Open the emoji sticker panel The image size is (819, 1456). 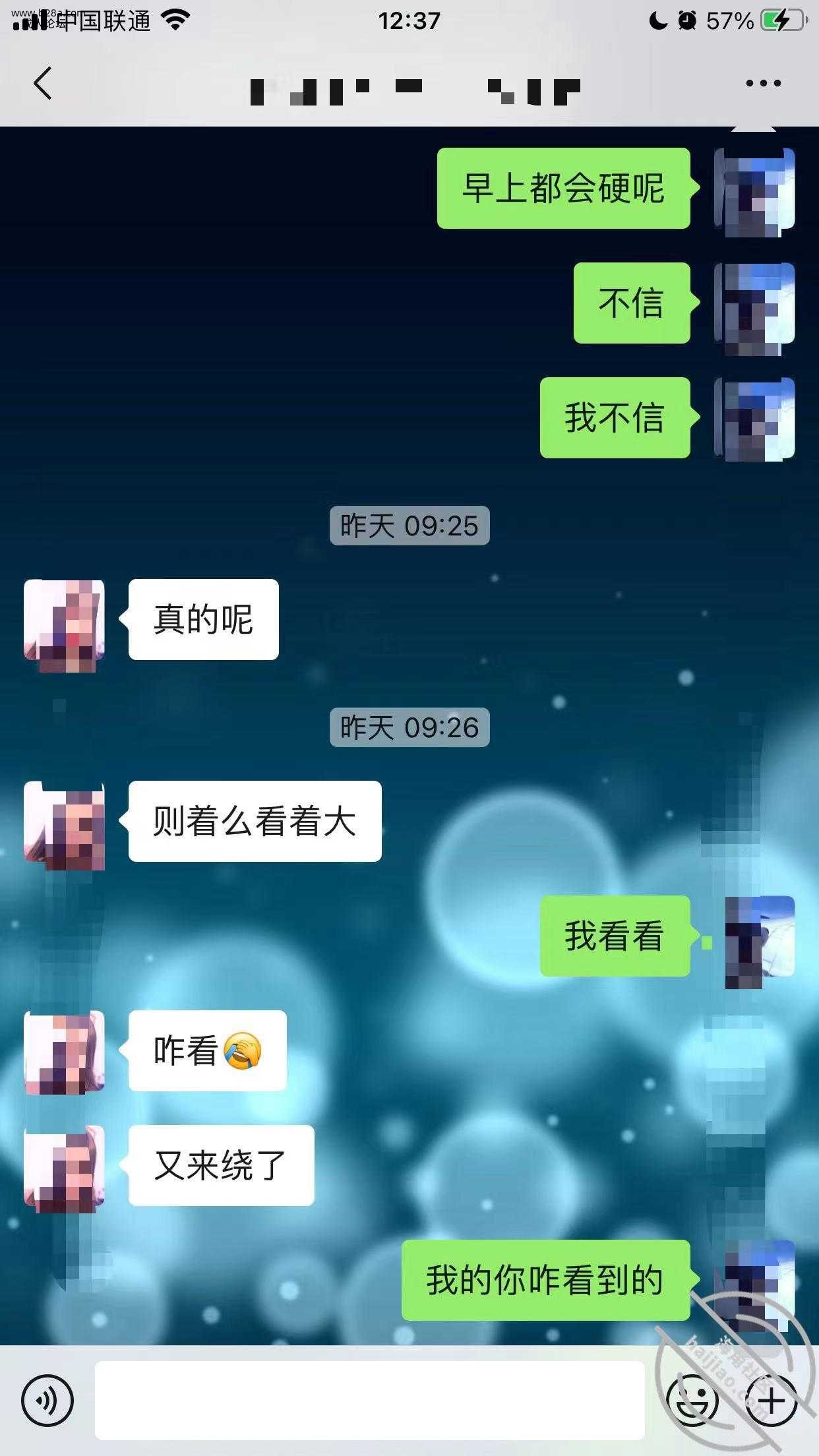692,1400
